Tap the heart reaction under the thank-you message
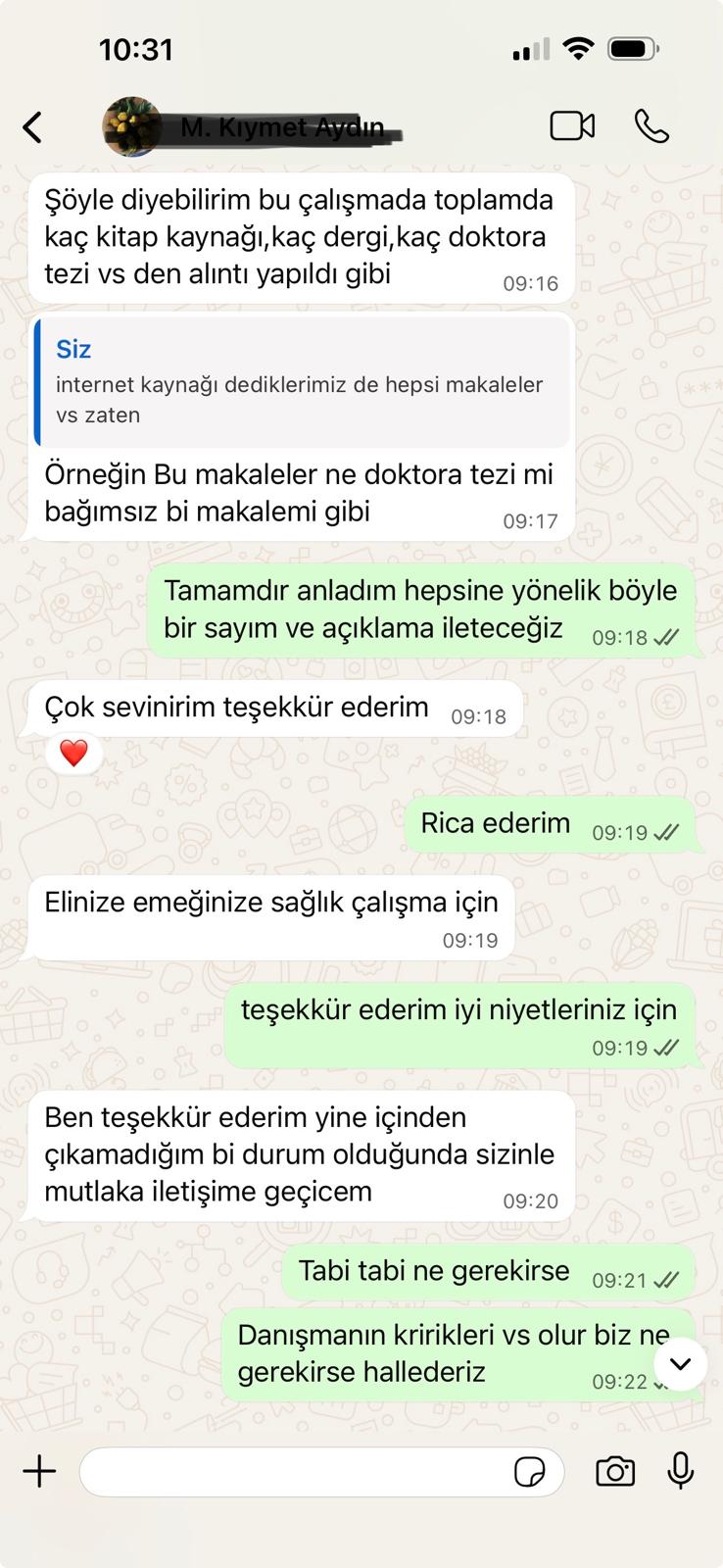Viewport: 723px width, 1568px height. [75, 753]
